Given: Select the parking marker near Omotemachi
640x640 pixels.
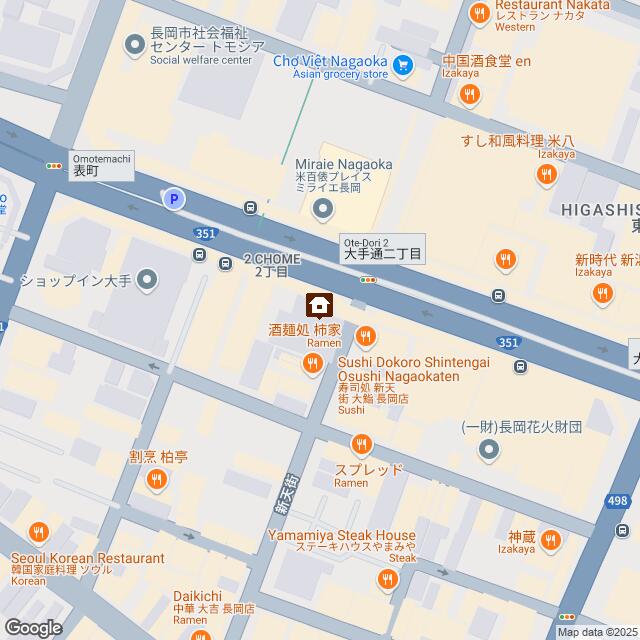Looking at the screenshot, I should tap(174, 199).
